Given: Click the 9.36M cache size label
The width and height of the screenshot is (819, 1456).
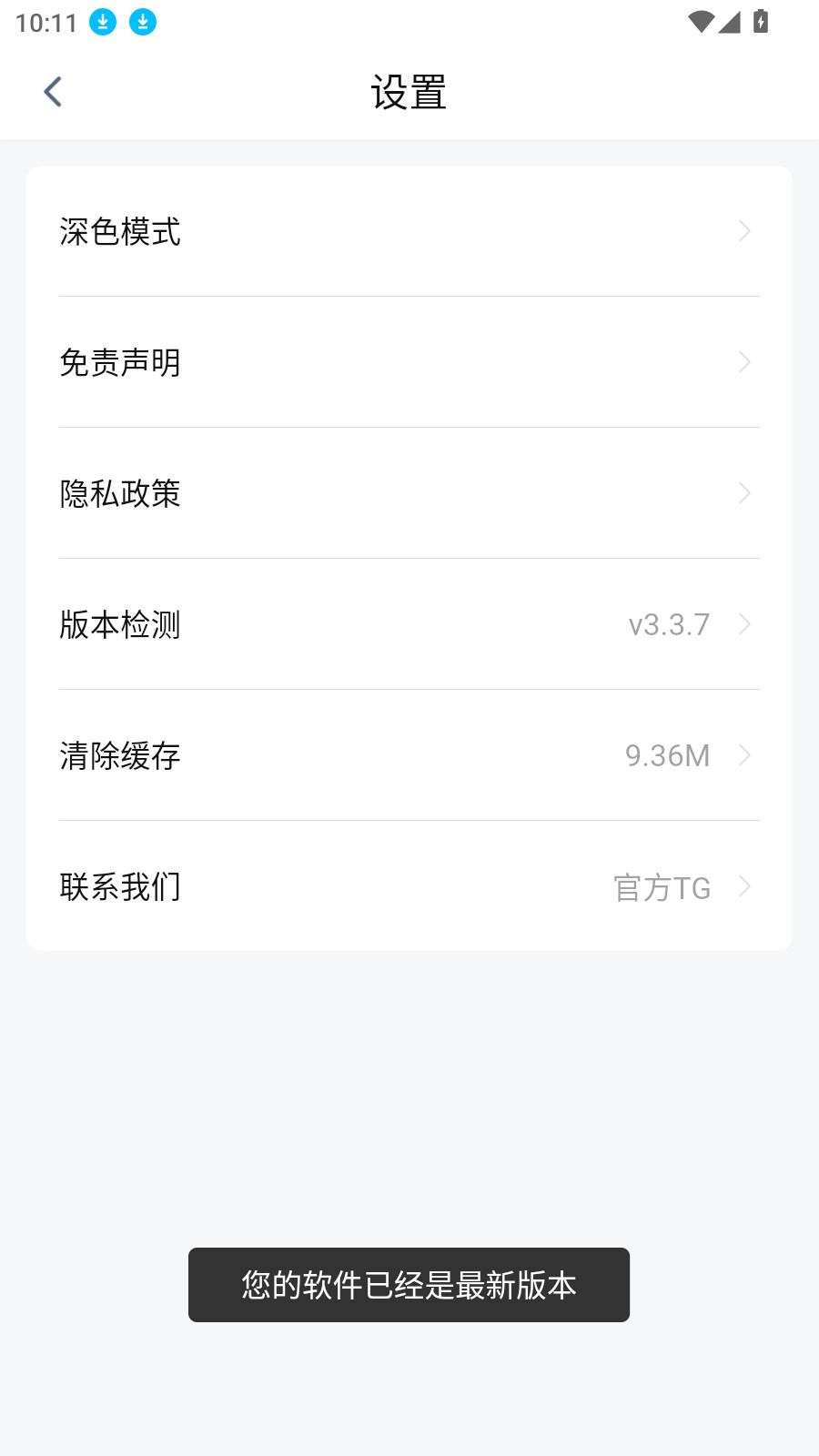Looking at the screenshot, I should pos(668,755).
